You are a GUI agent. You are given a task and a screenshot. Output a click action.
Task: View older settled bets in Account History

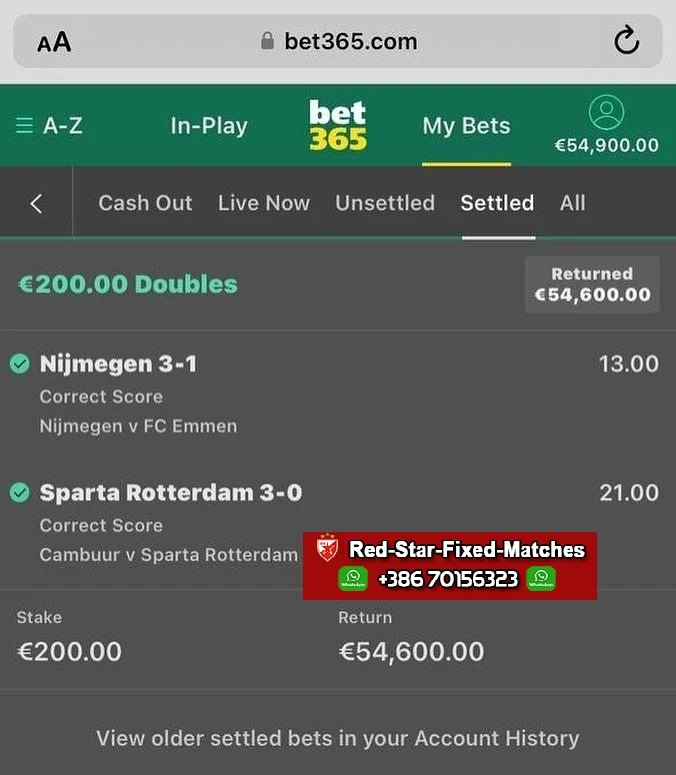(338, 739)
